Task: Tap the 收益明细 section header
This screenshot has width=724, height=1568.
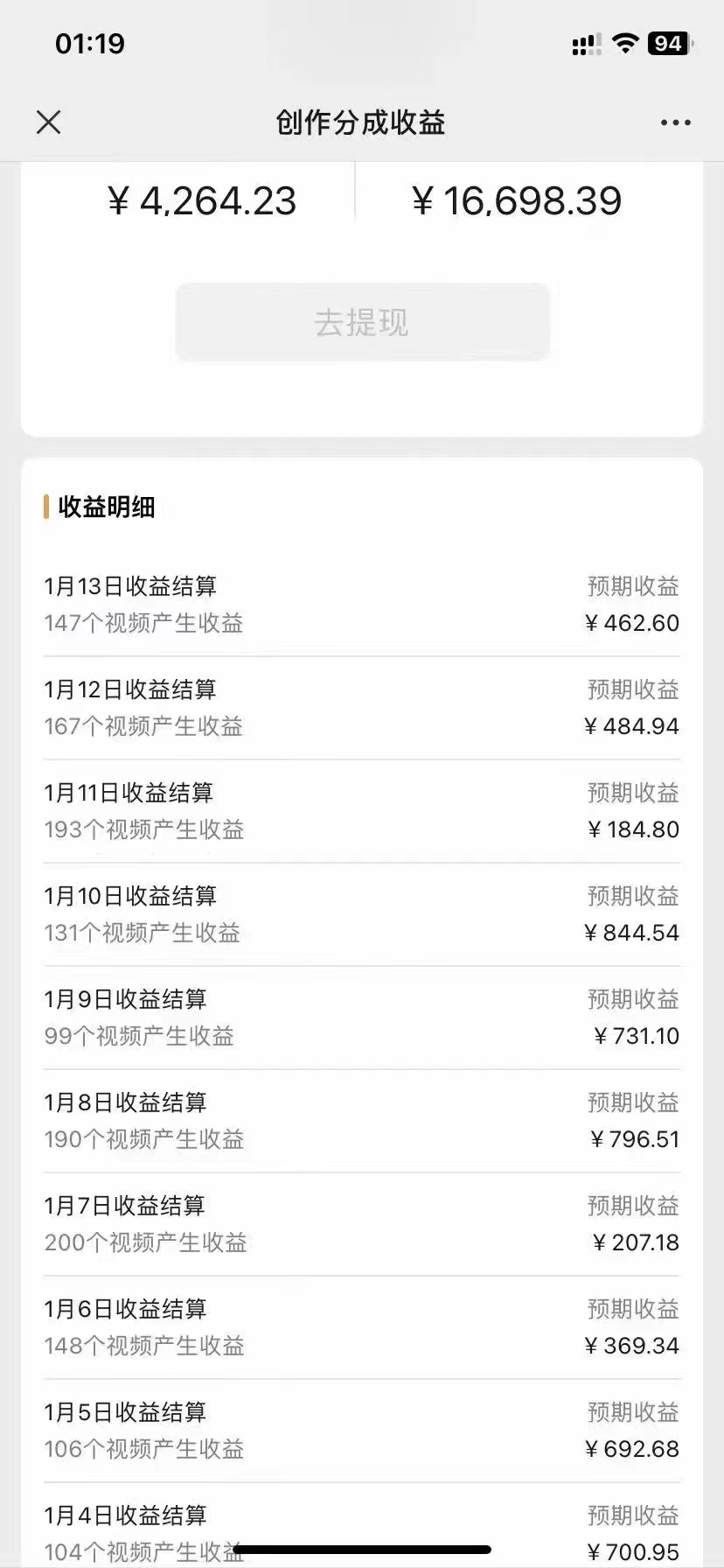Action: point(104,507)
